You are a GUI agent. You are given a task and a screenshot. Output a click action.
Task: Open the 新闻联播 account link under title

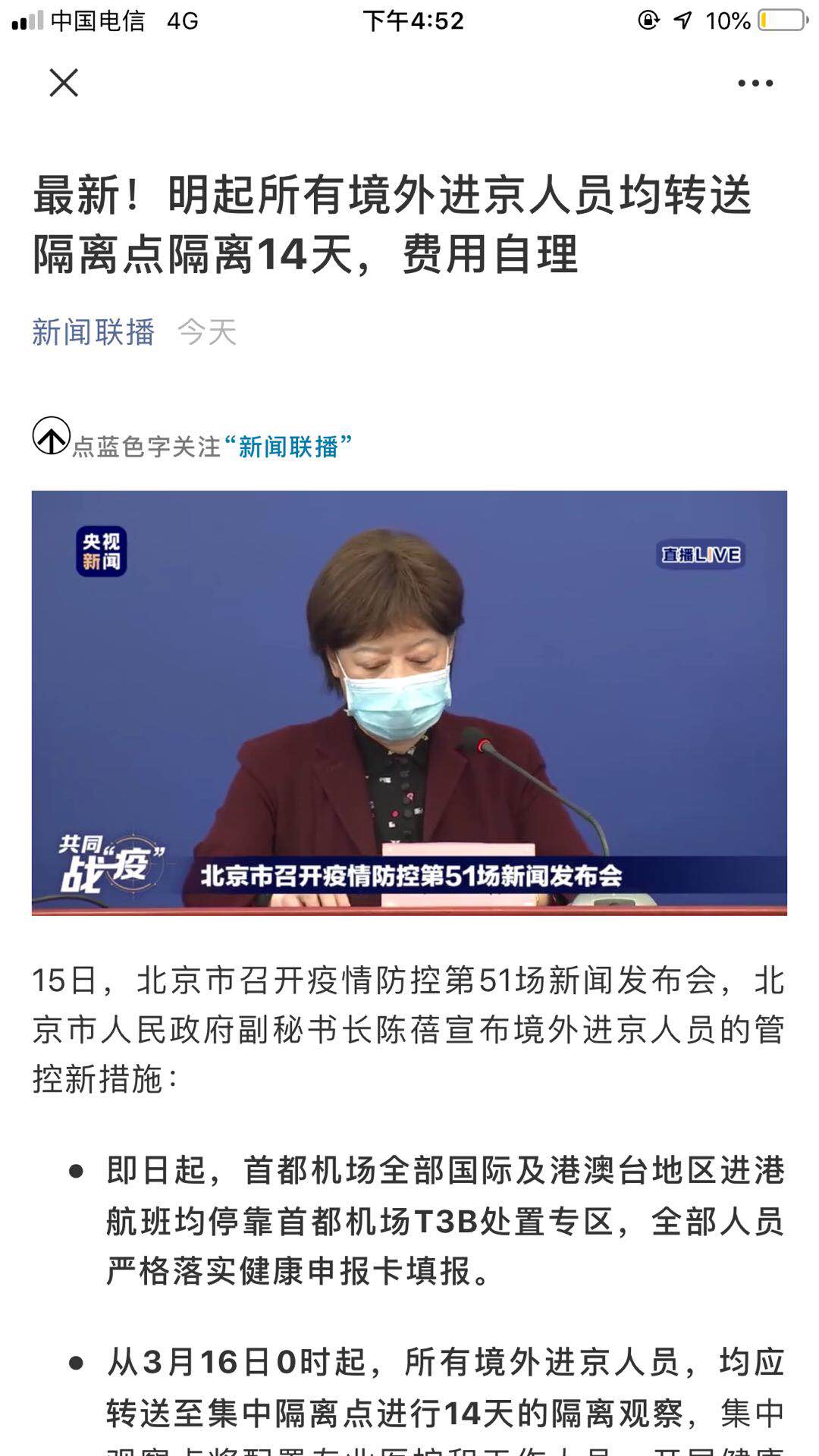click(93, 332)
